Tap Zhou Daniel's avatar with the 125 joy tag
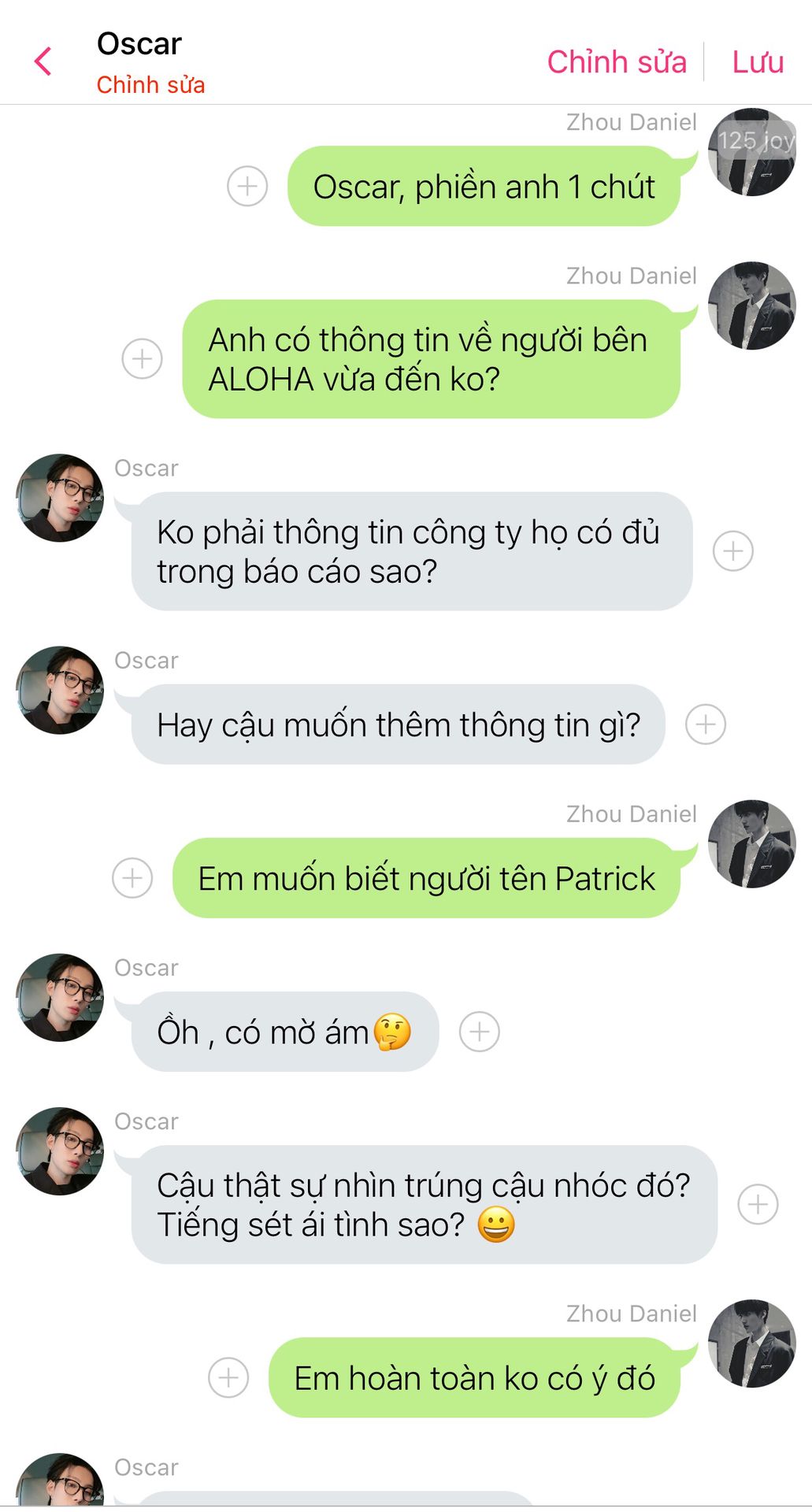Viewport: 812px width, 1512px height. 751,152
